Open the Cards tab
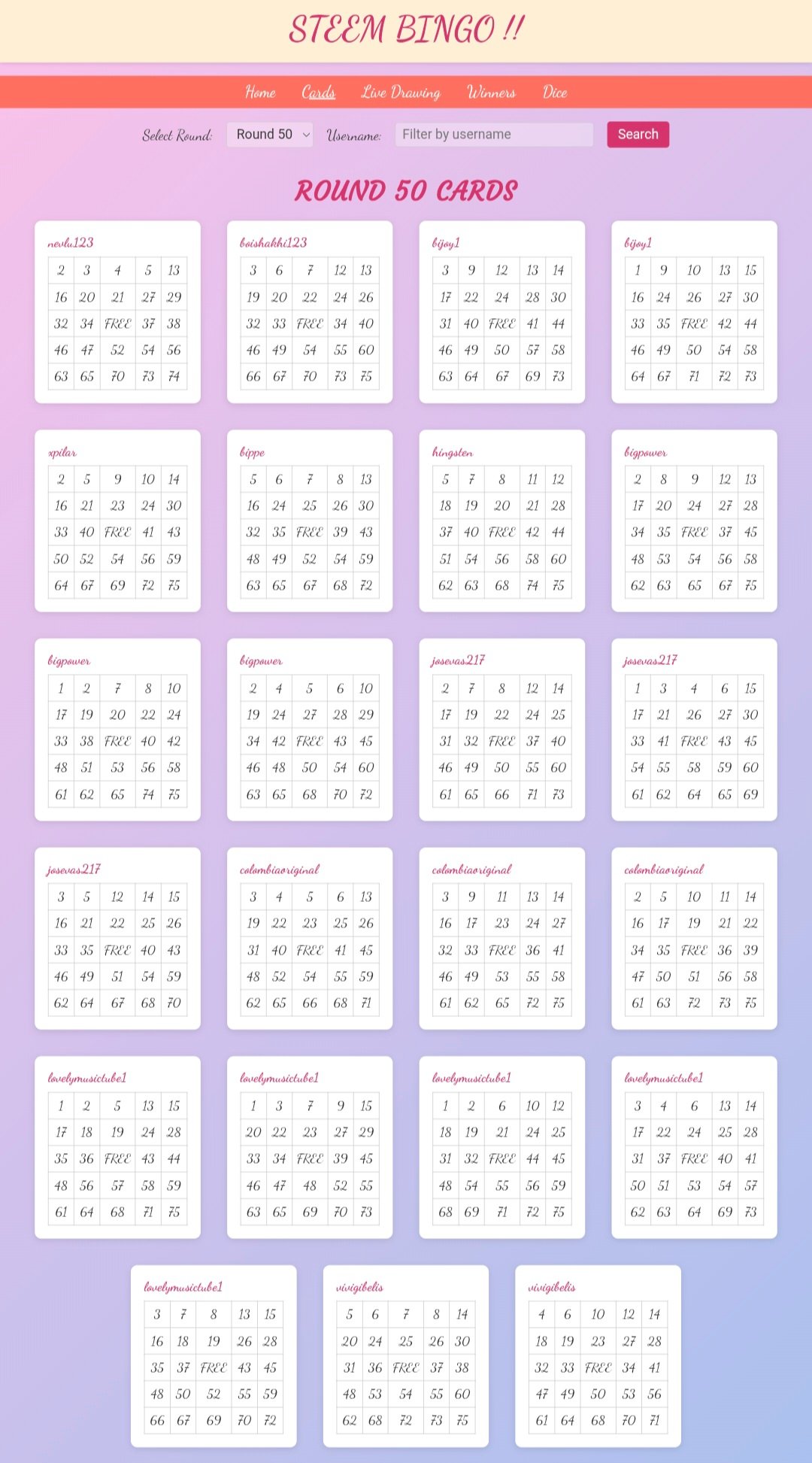812x1463 pixels. pyautogui.click(x=318, y=93)
